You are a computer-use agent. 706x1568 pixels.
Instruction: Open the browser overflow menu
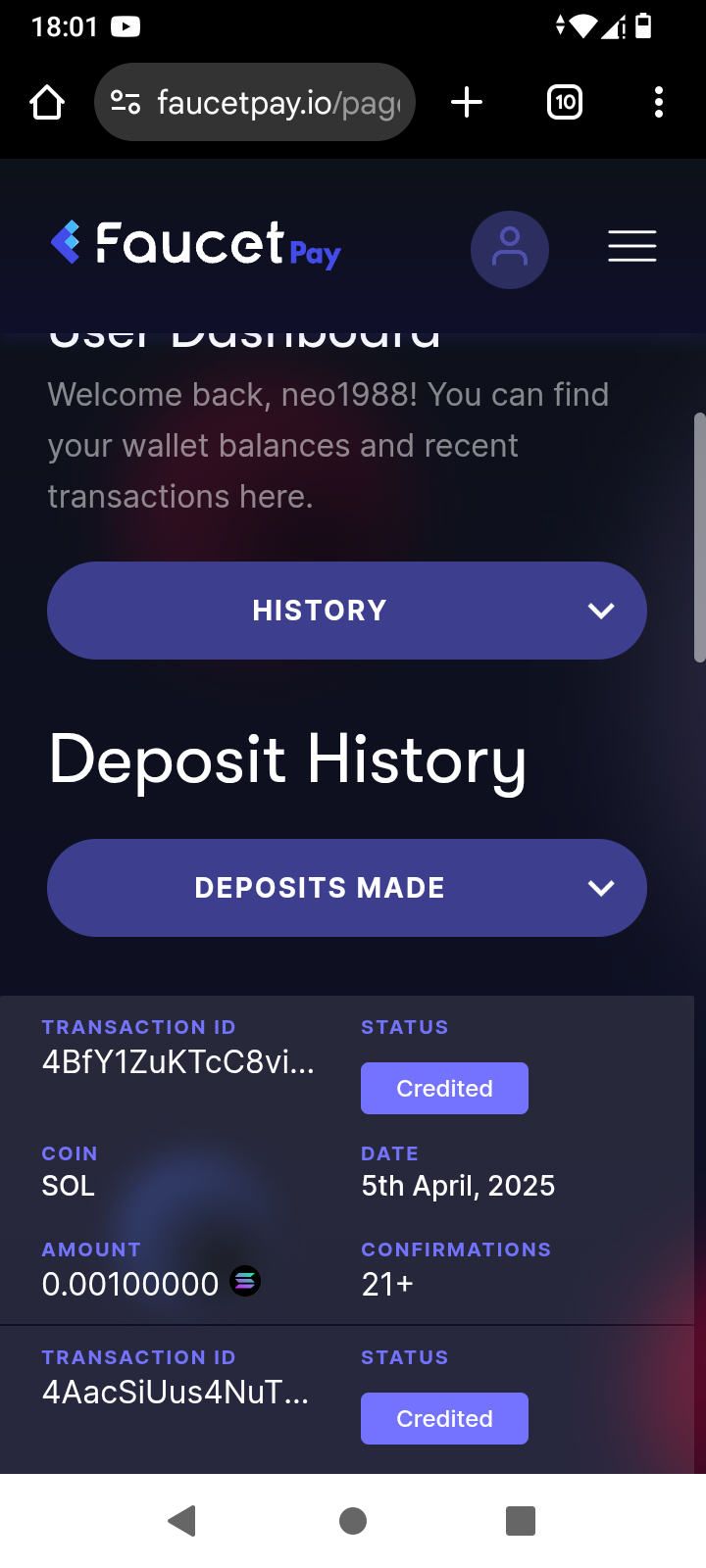(658, 102)
